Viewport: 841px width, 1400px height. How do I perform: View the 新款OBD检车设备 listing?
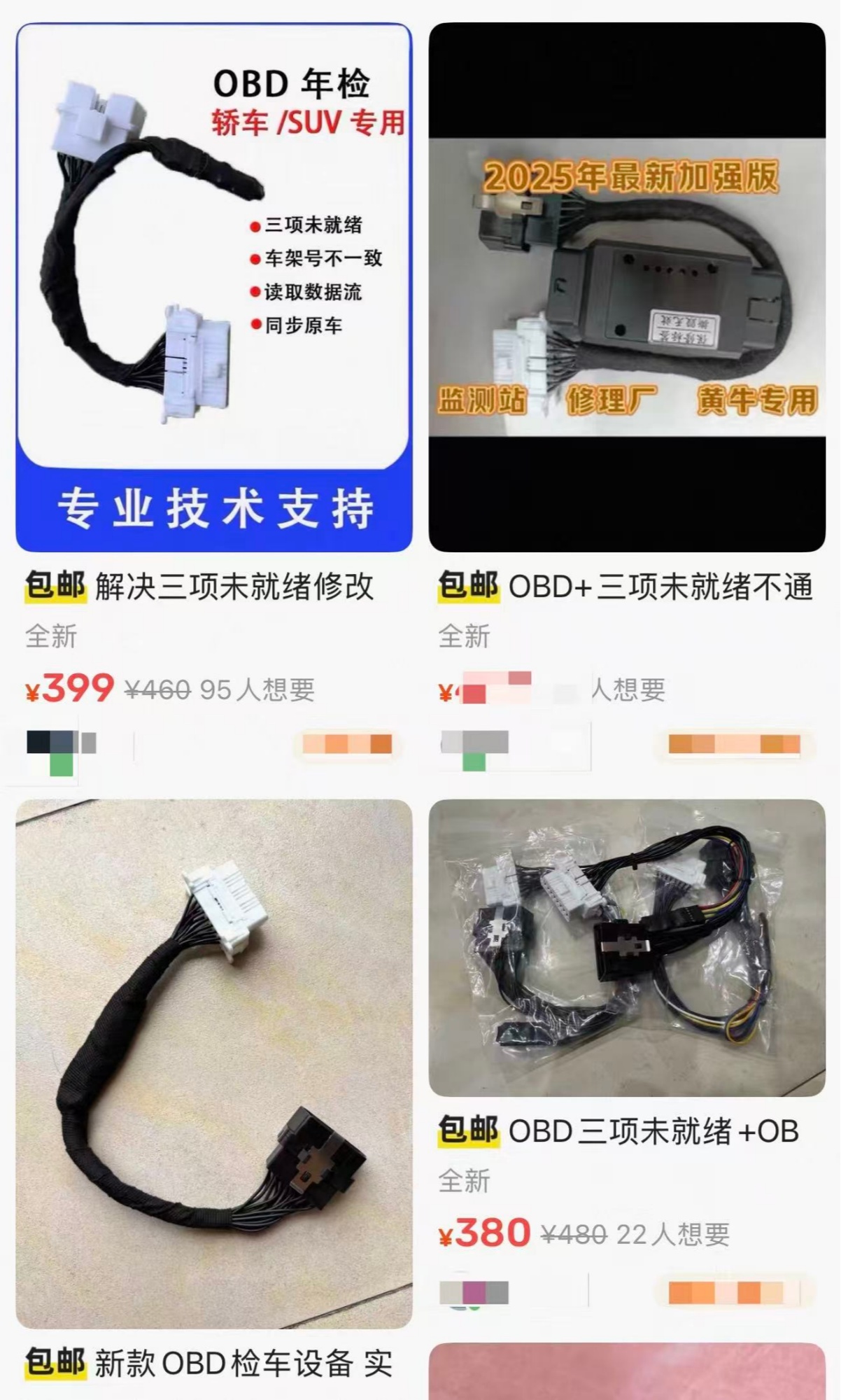click(x=213, y=1064)
